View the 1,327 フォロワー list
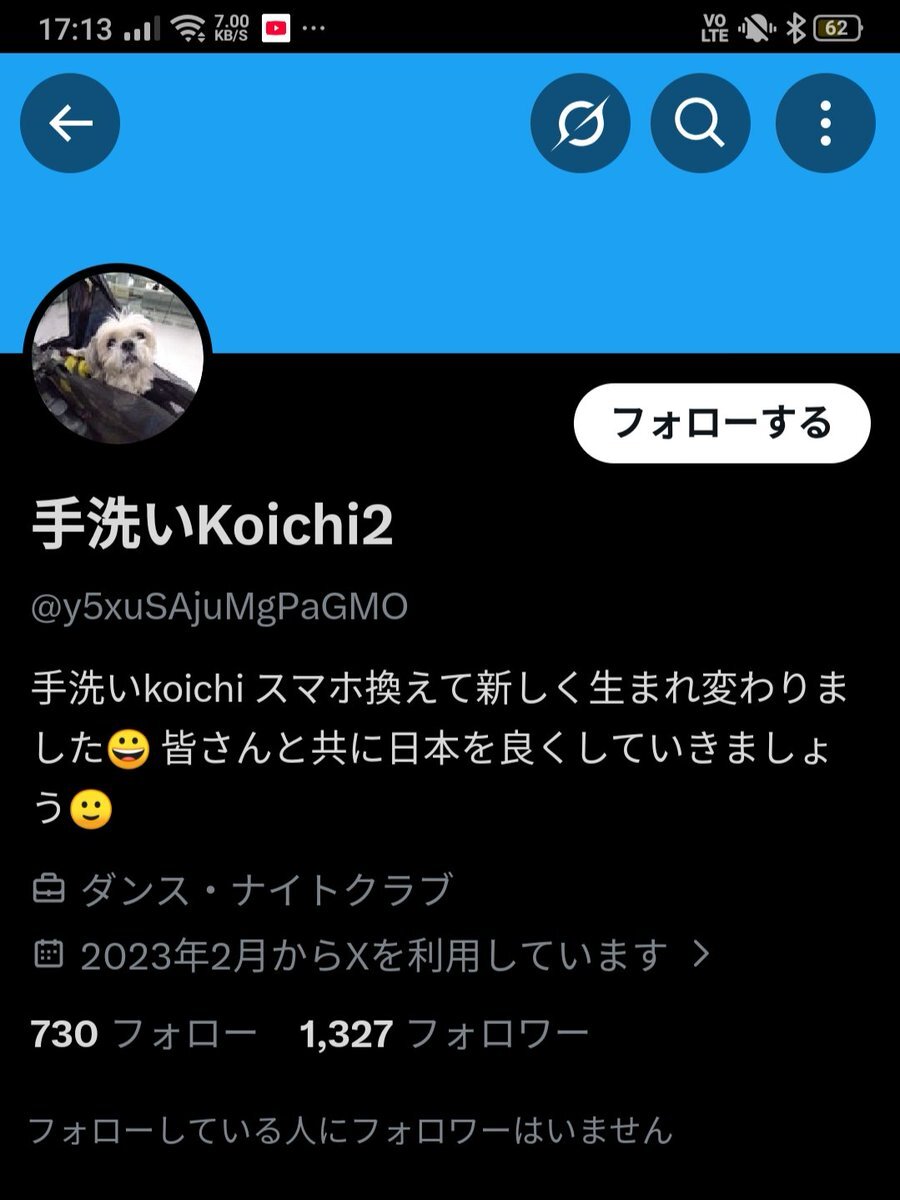This screenshot has height=1200, width=900. (444, 1033)
